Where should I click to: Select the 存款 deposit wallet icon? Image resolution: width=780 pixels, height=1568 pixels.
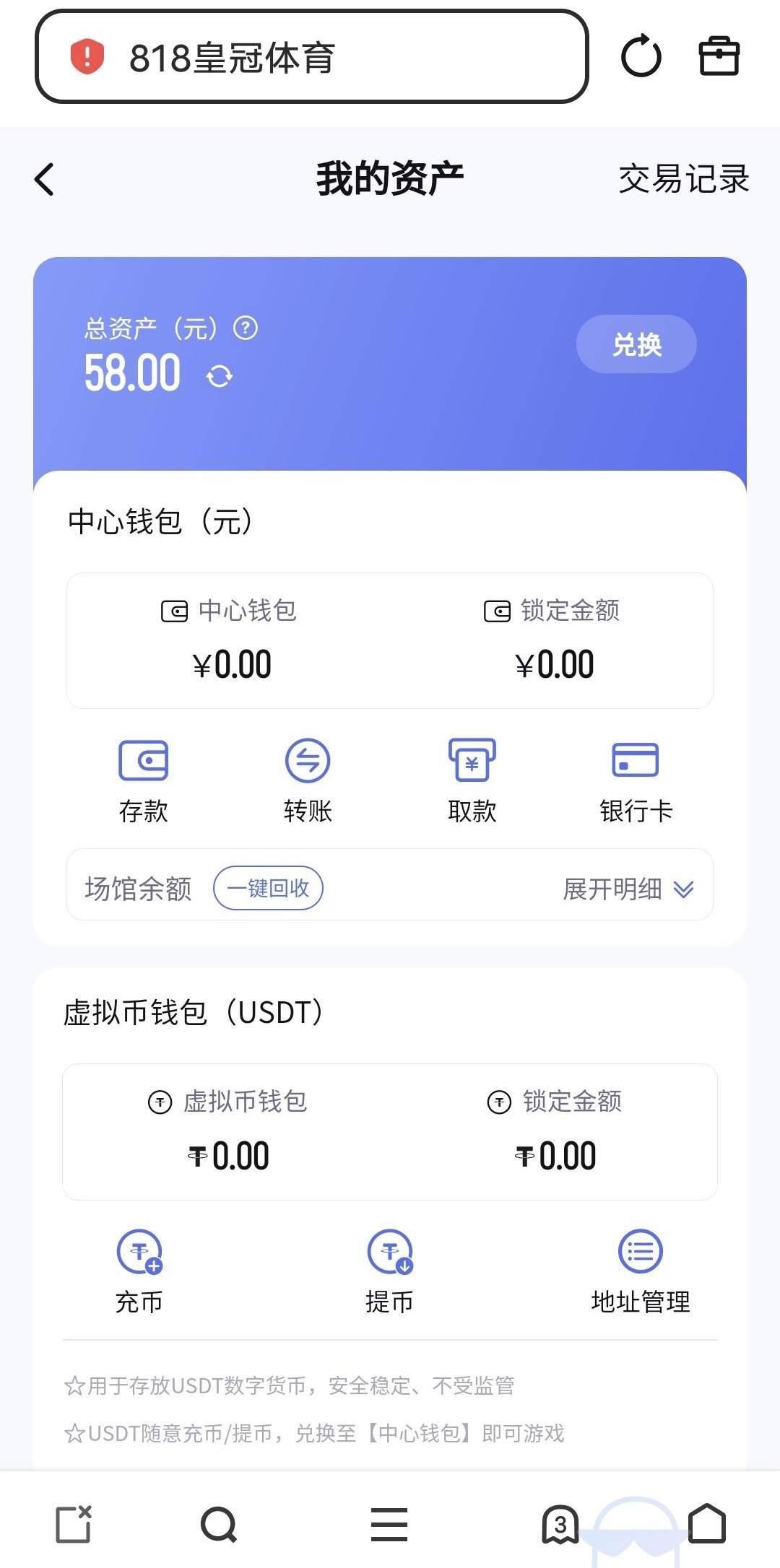[x=144, y=760]
